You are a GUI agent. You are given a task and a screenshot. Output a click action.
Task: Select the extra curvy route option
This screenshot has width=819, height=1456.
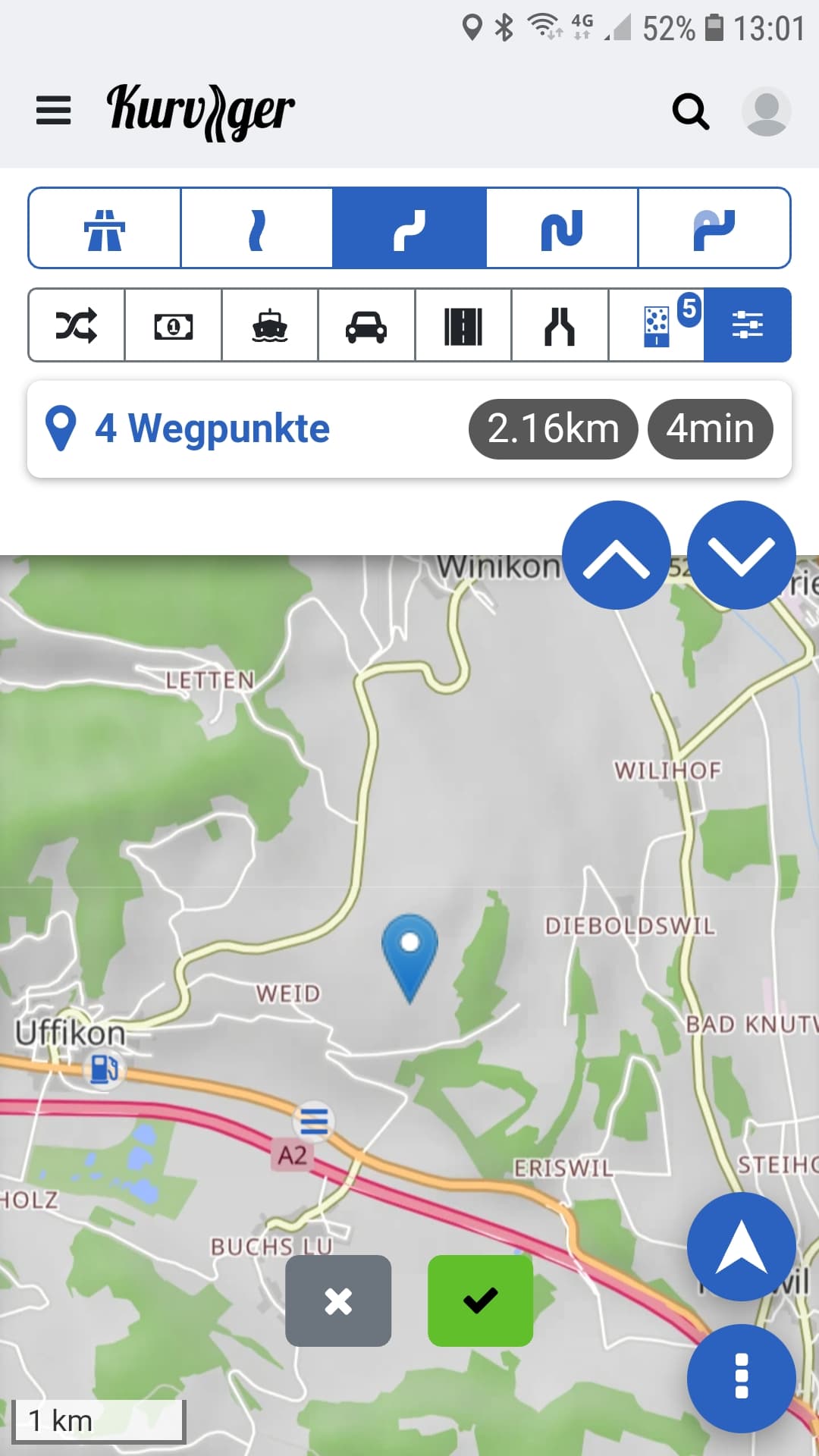(562, 228)
